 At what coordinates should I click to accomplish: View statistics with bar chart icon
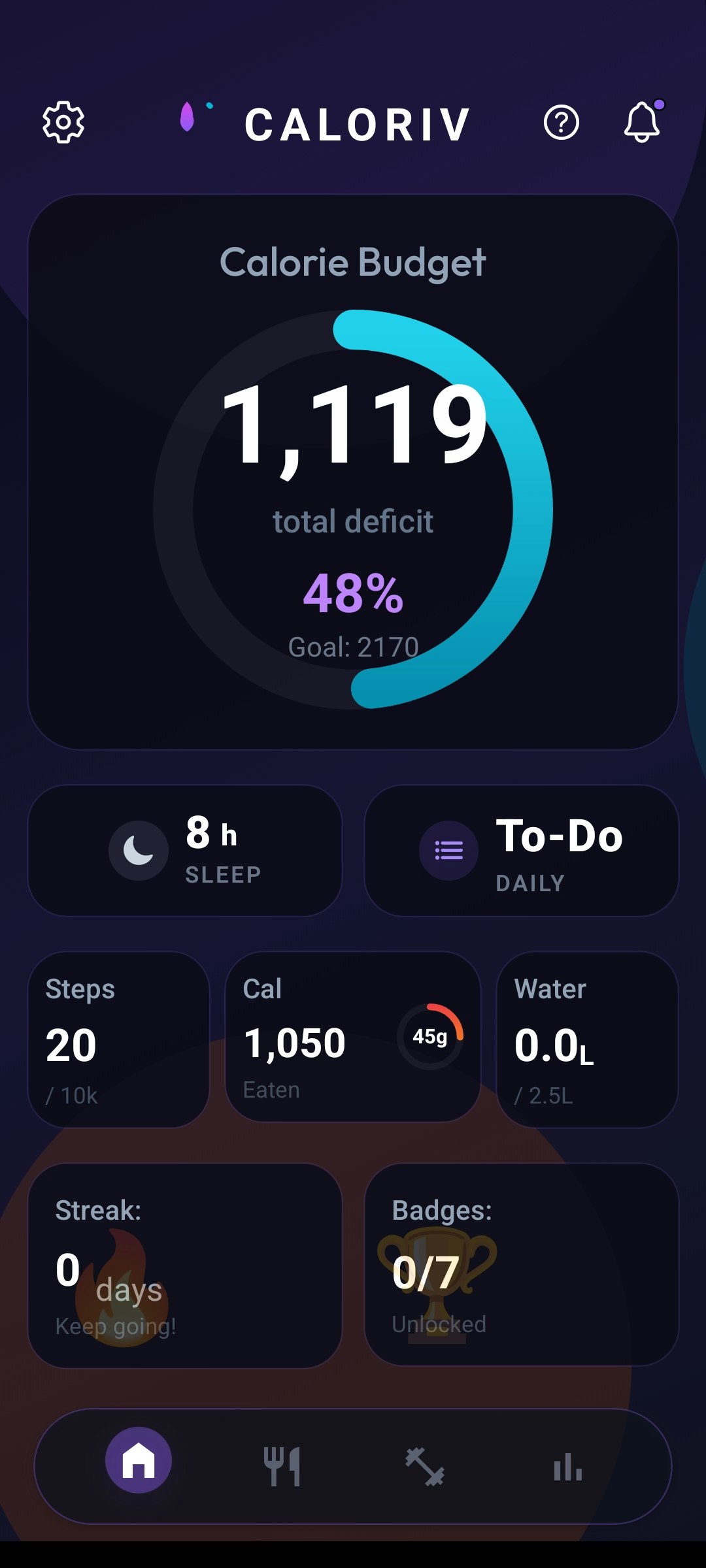pyautogui.click(x=565, y=1465)
